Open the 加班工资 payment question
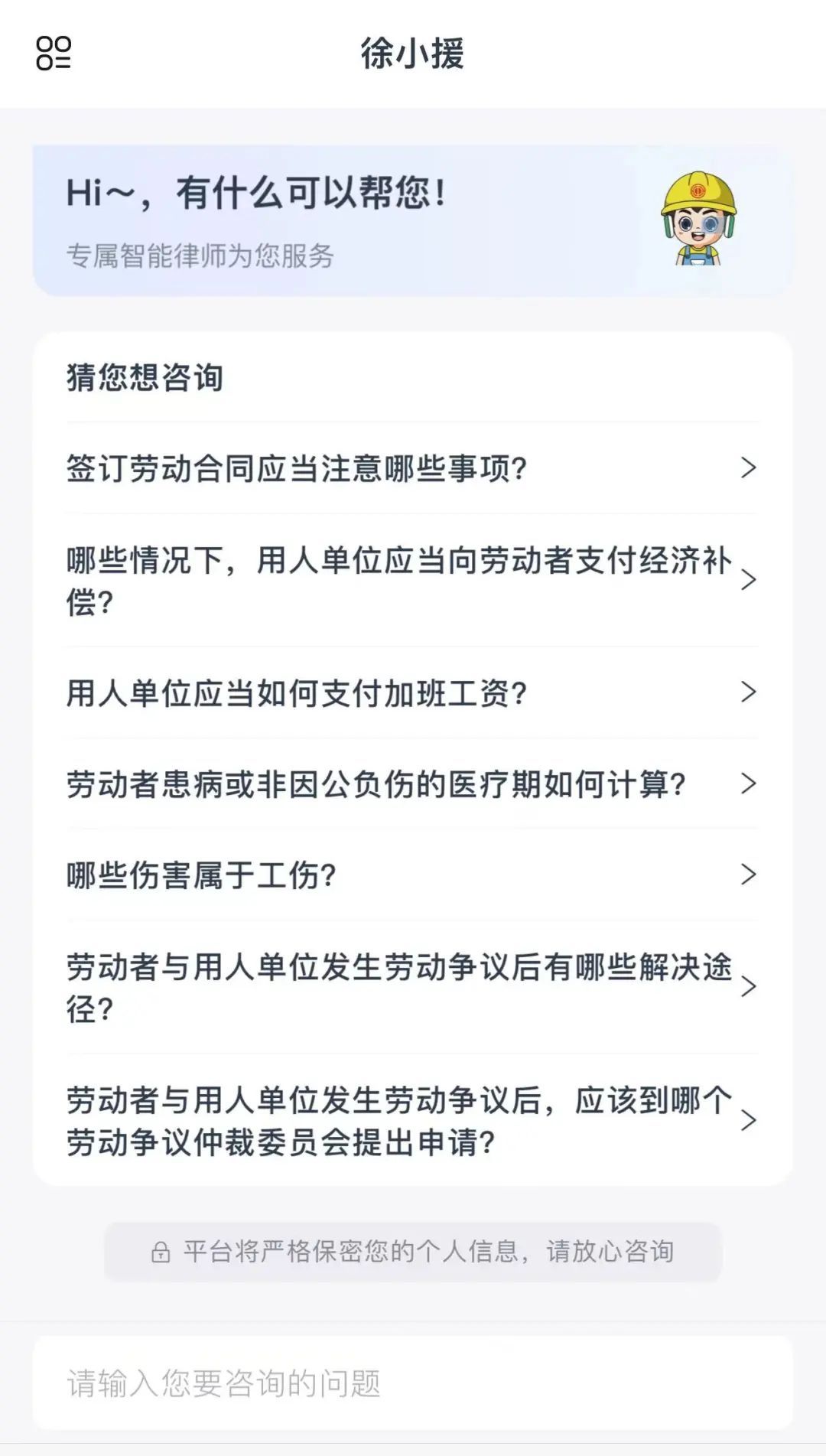826x1456 pixels. click(411, 693)
